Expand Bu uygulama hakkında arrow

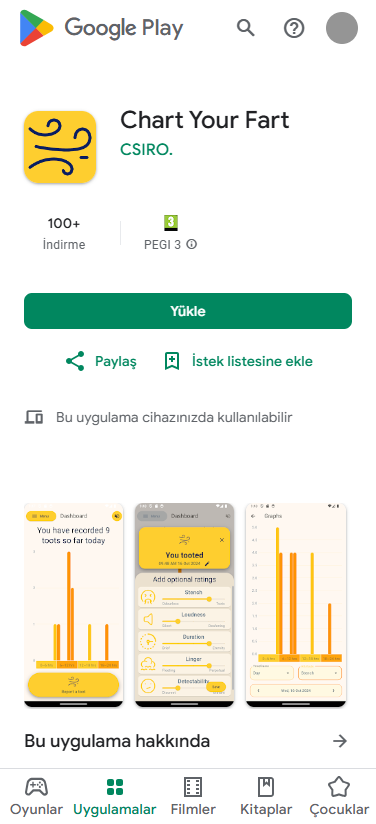coord(340,741)
